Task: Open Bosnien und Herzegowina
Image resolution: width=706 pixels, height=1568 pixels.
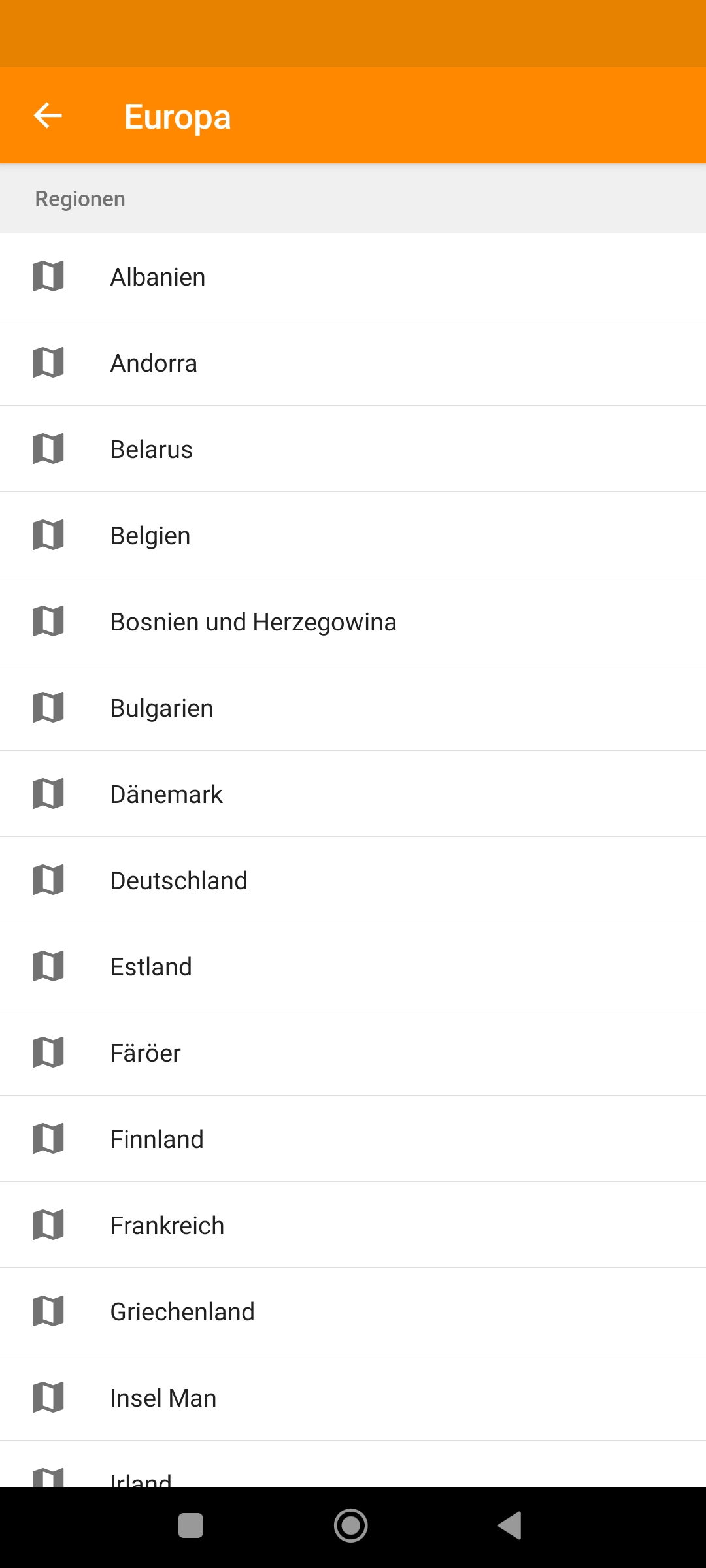Action: [353, 621]
